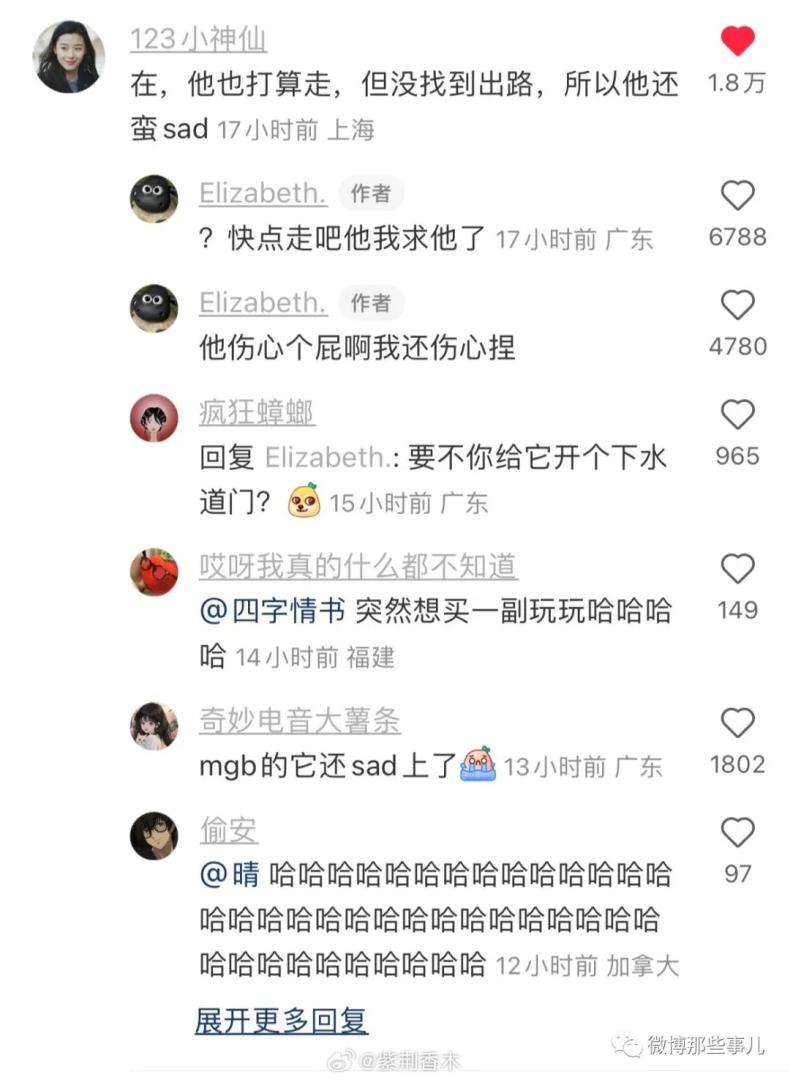The width and height of the screenshot is (790, 1080).
Task: Like Elizabeth's comment "快点走吧他我求他了"
Action: [738, 195]
